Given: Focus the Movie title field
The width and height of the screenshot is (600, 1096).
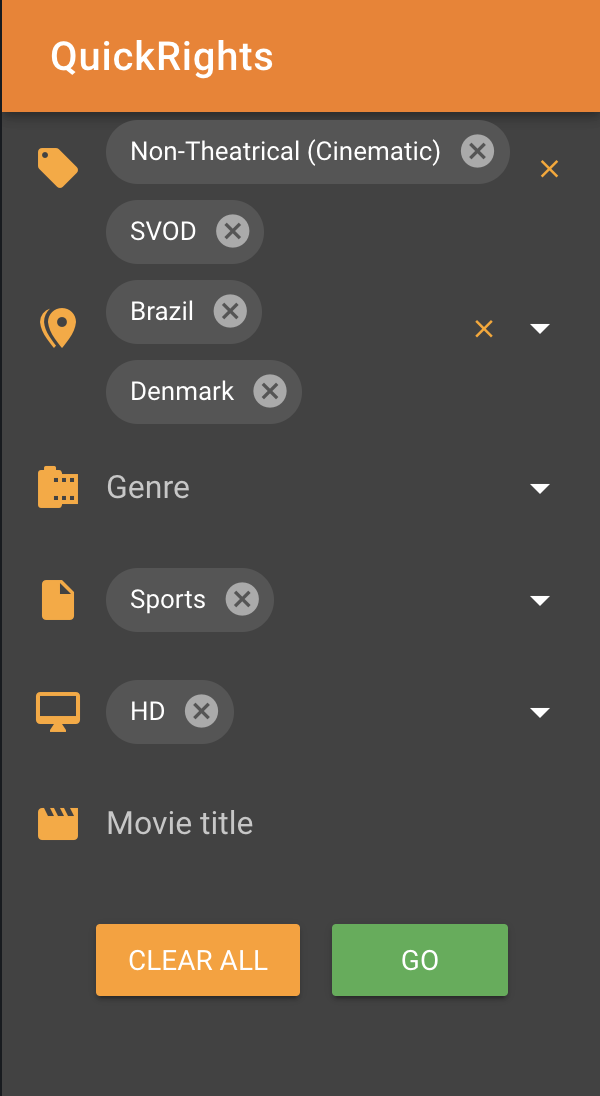Looking at the screenshot, I should point(300,823).
